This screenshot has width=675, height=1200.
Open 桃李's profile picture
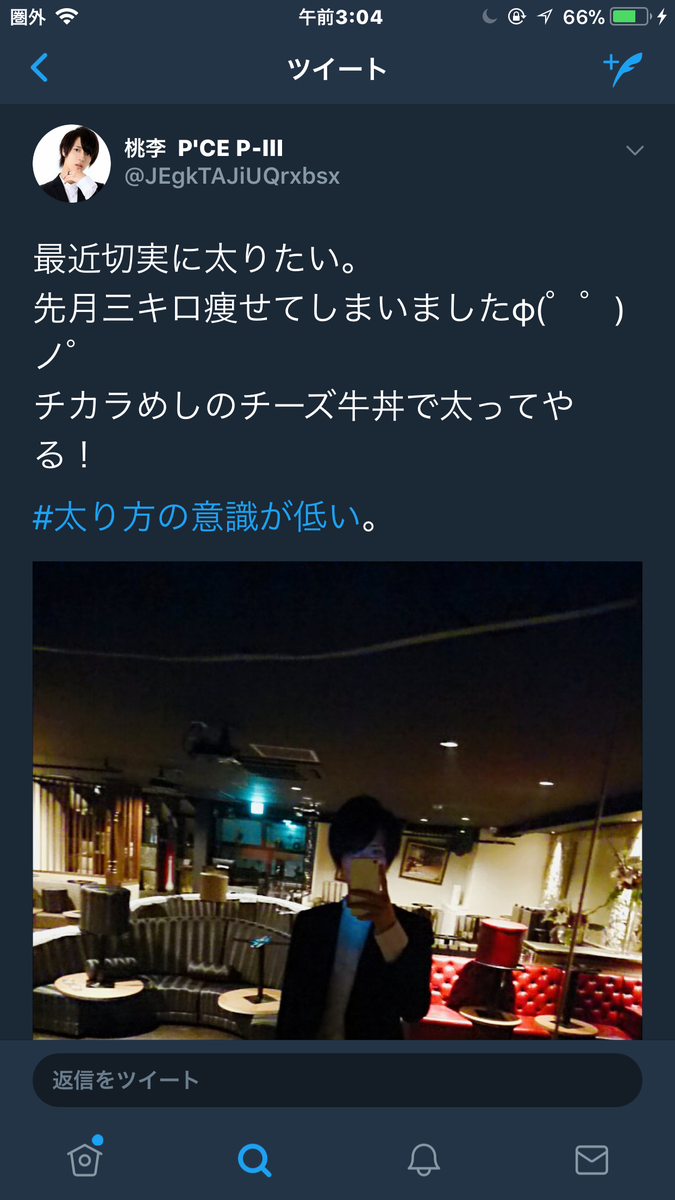(x=72, y=164)
